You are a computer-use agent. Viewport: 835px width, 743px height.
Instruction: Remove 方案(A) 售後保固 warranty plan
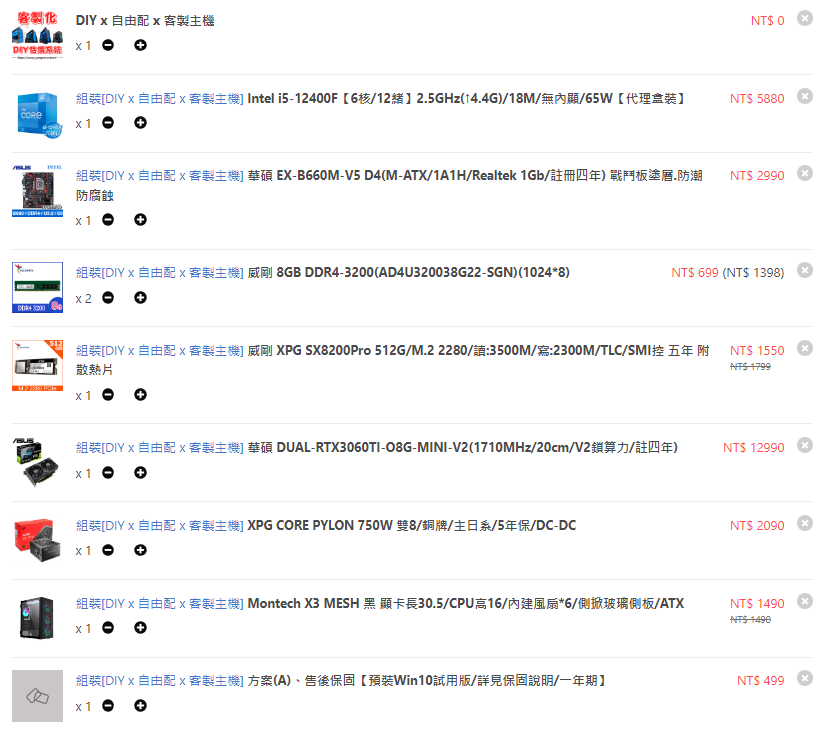[x=805, y=678]
